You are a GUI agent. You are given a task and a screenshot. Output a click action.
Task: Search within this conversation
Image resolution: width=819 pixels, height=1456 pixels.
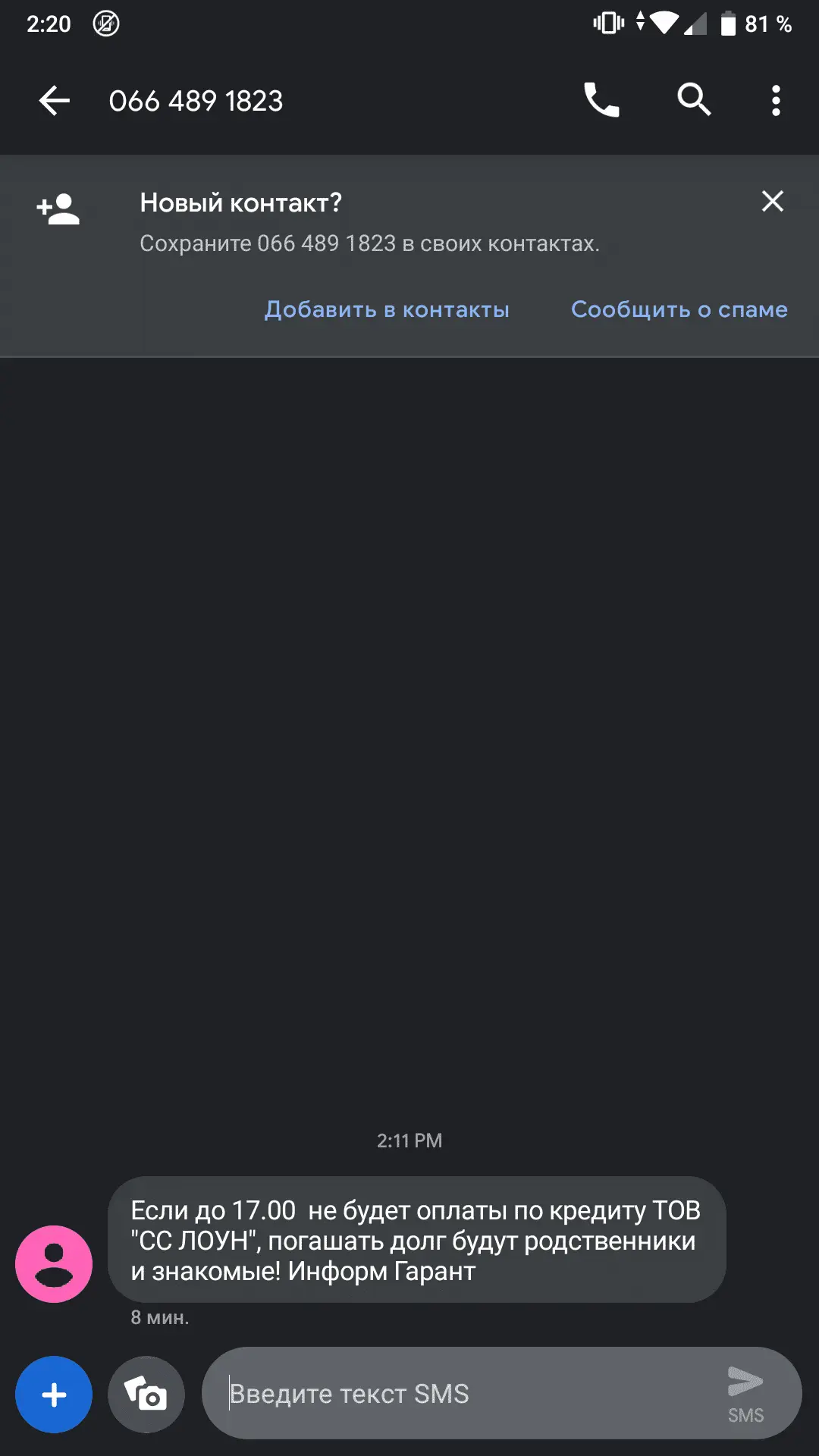tap(694, 100)
